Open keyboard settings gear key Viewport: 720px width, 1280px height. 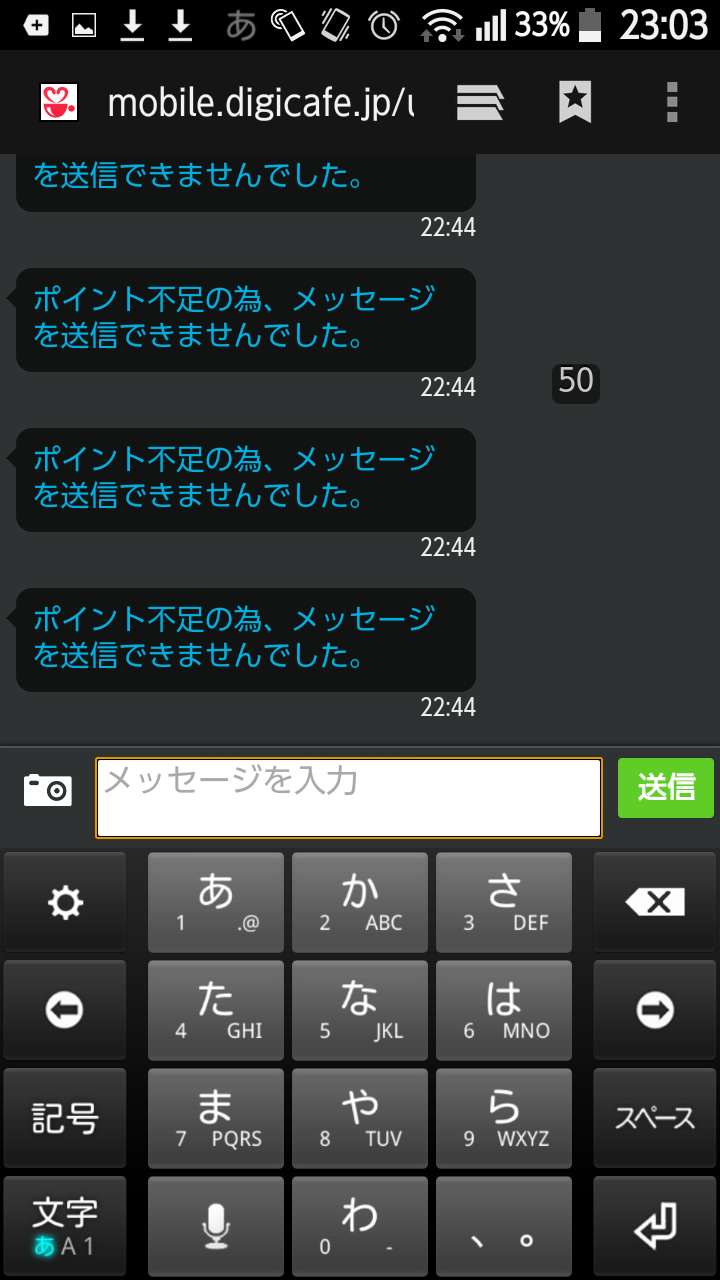pyautogui.click(x=65, y=903)
